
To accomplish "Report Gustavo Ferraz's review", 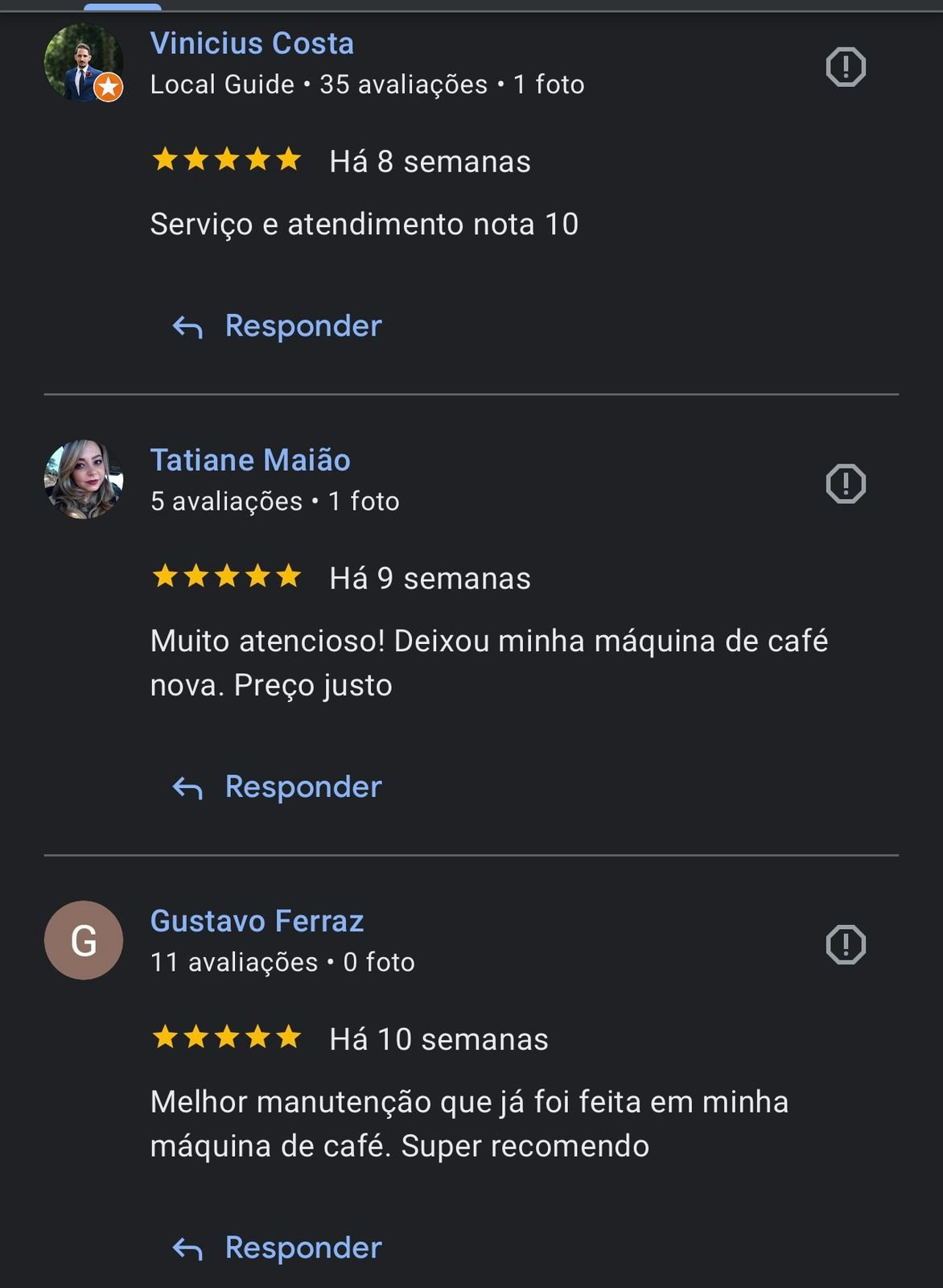I will click(845, 944).
